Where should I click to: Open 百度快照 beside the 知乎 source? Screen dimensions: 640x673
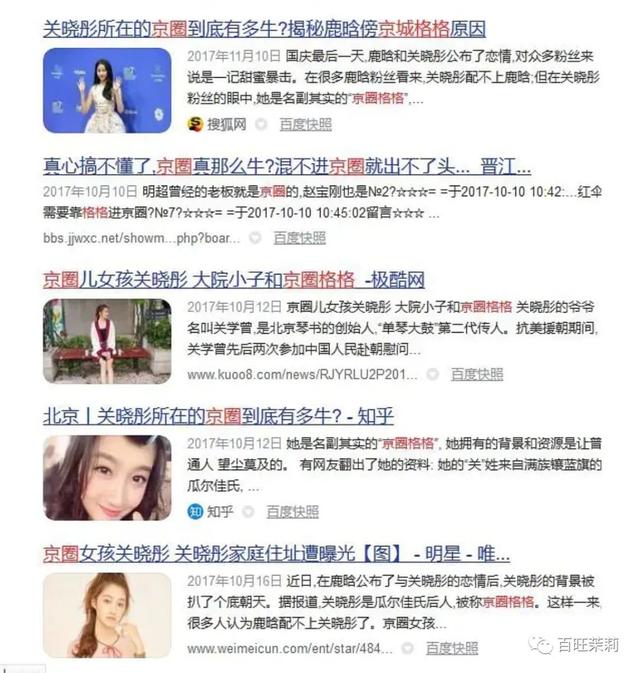point(292,511)
